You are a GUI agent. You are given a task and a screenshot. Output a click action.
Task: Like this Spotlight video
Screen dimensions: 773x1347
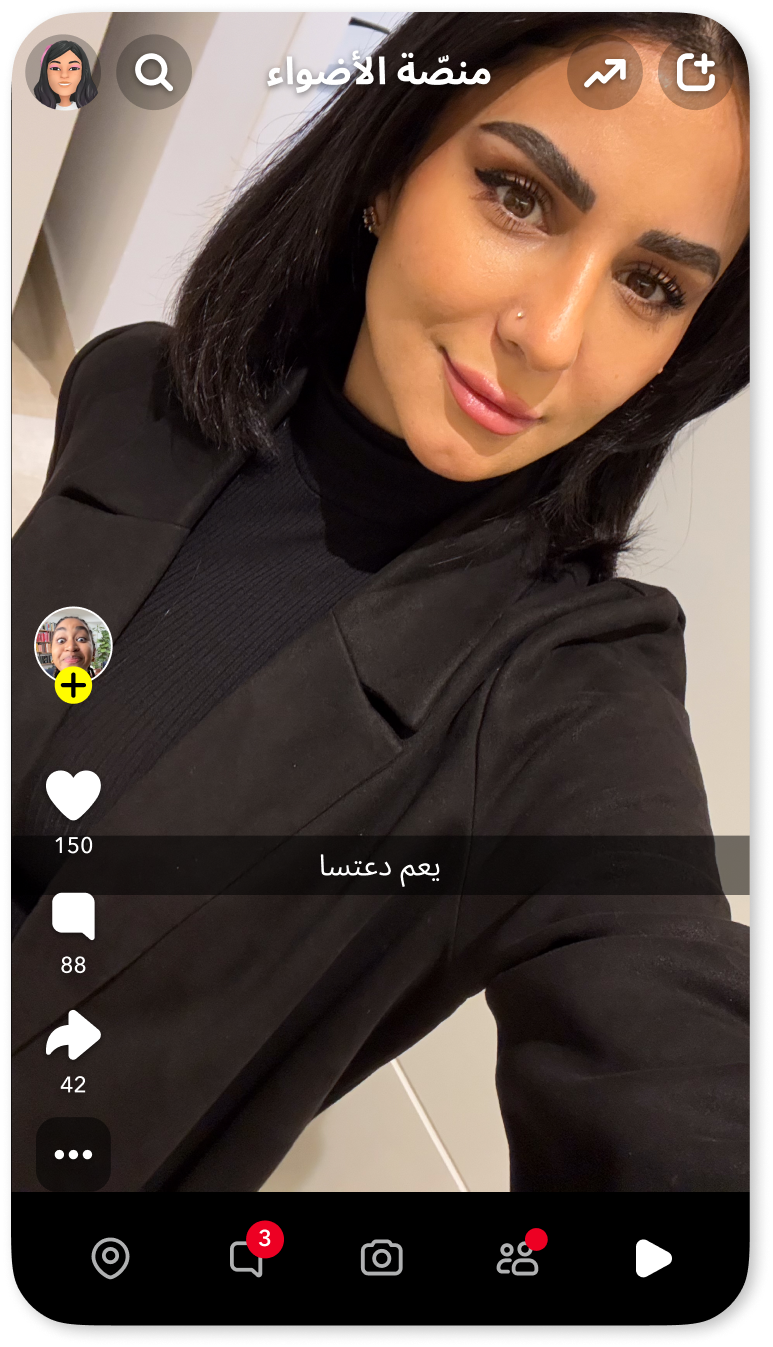pos(74,795)
